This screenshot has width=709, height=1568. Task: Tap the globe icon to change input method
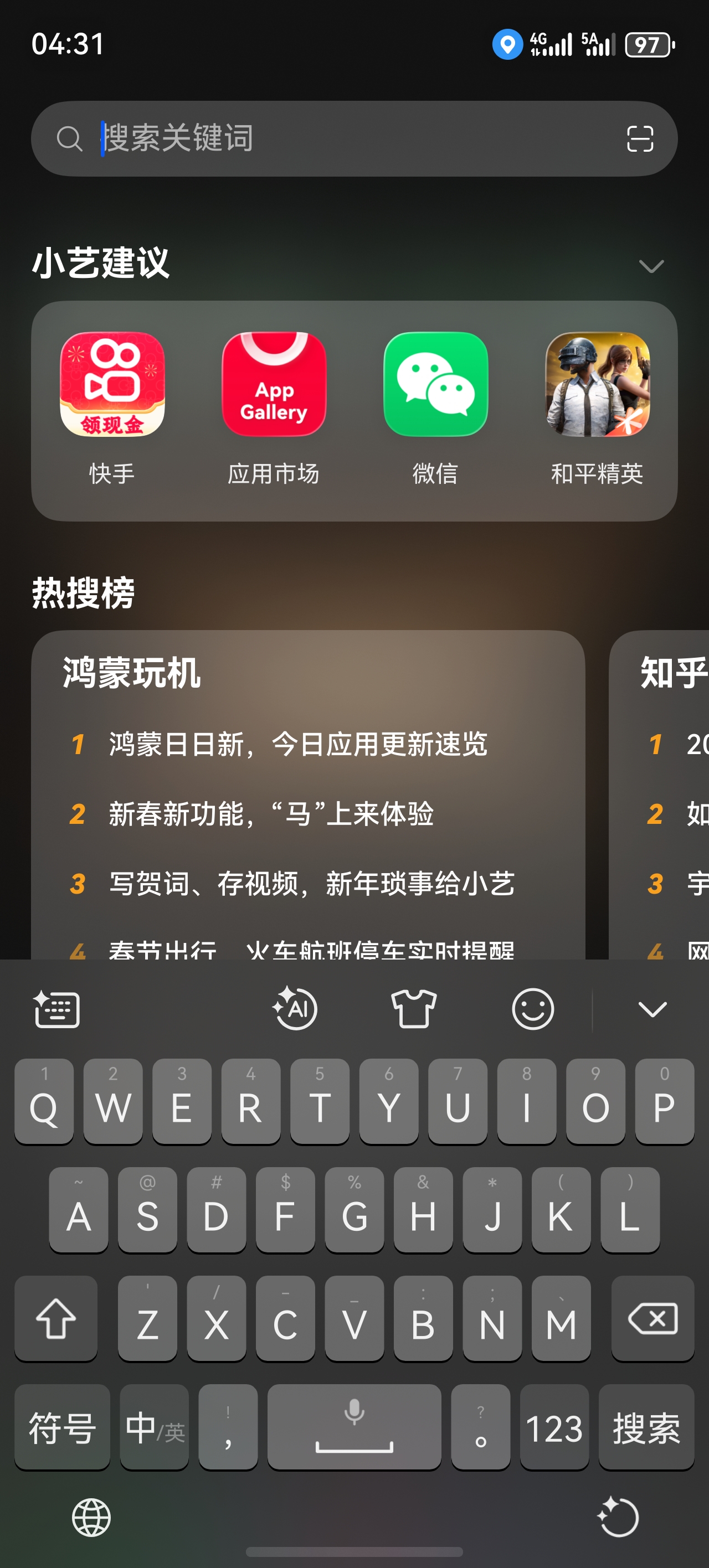[x=91, y=1518]
